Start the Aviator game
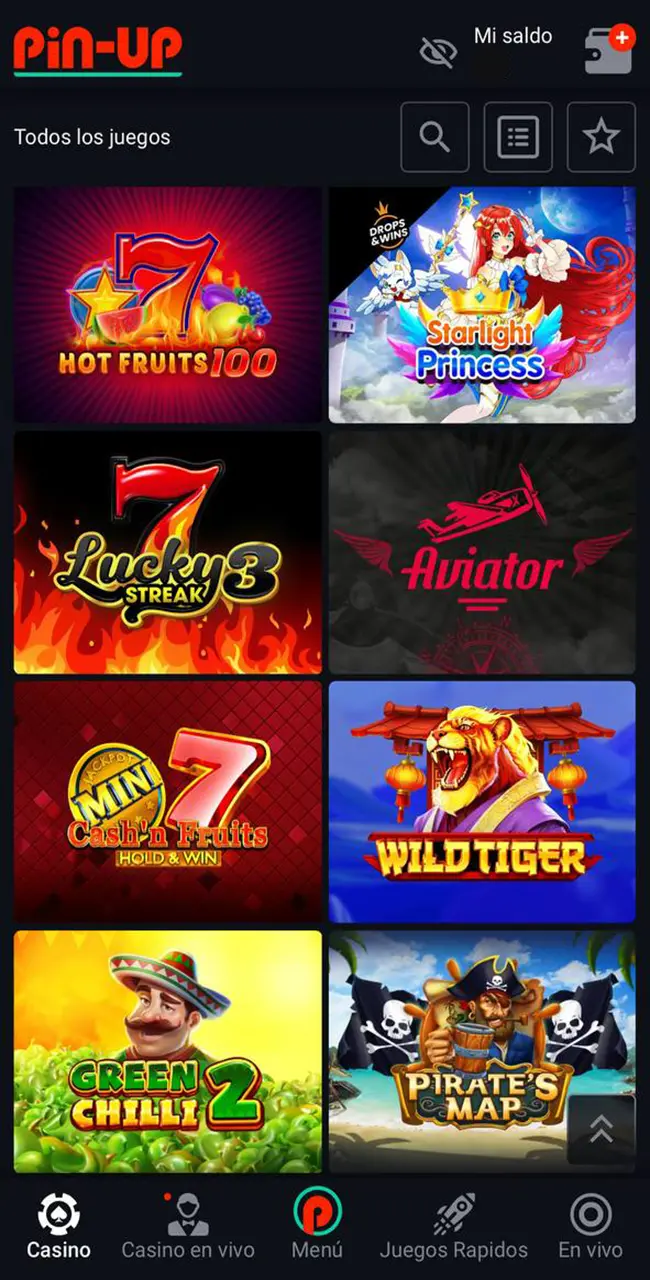Image resolution: width=650 pixels, height=1280 pixels. coord(482,552)
